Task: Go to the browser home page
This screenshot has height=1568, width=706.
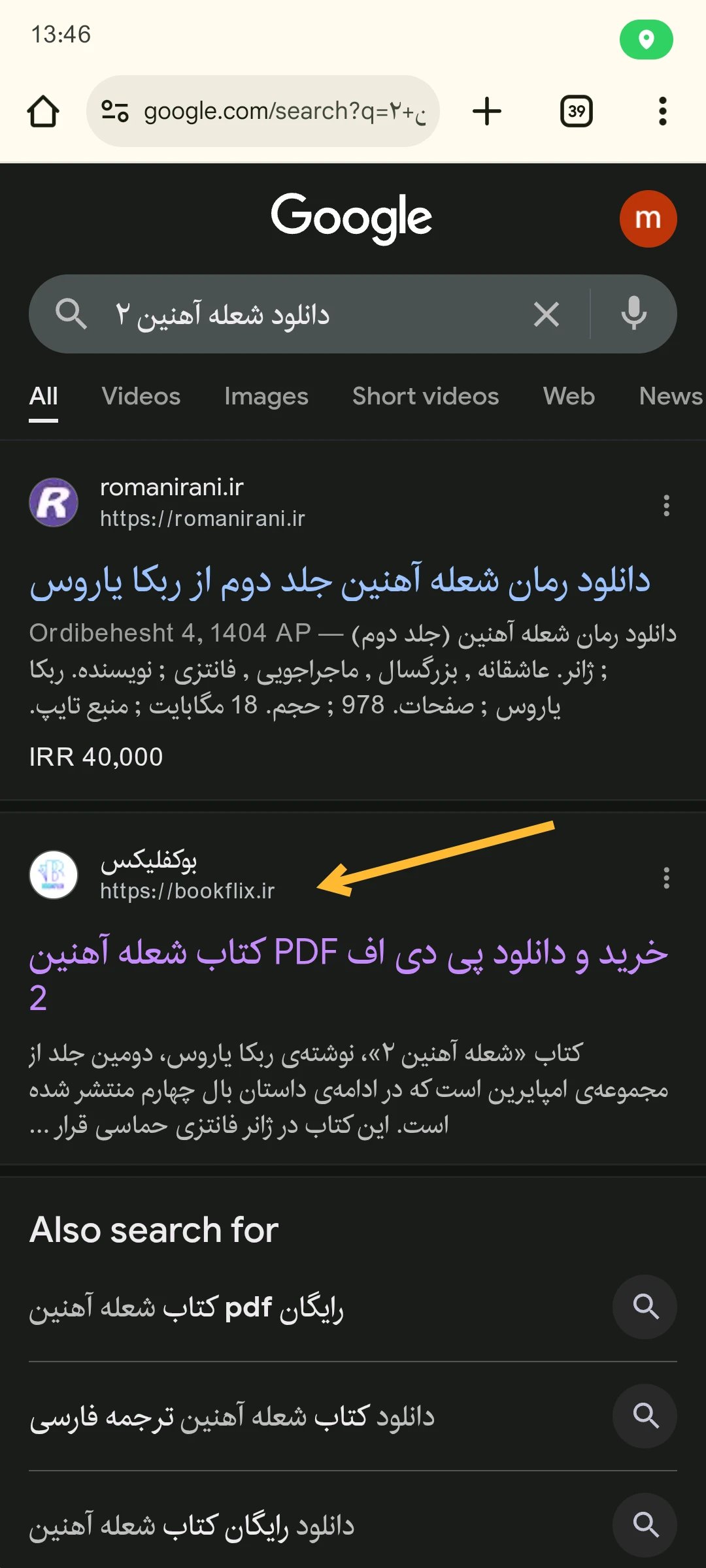Action: point(43,111)
